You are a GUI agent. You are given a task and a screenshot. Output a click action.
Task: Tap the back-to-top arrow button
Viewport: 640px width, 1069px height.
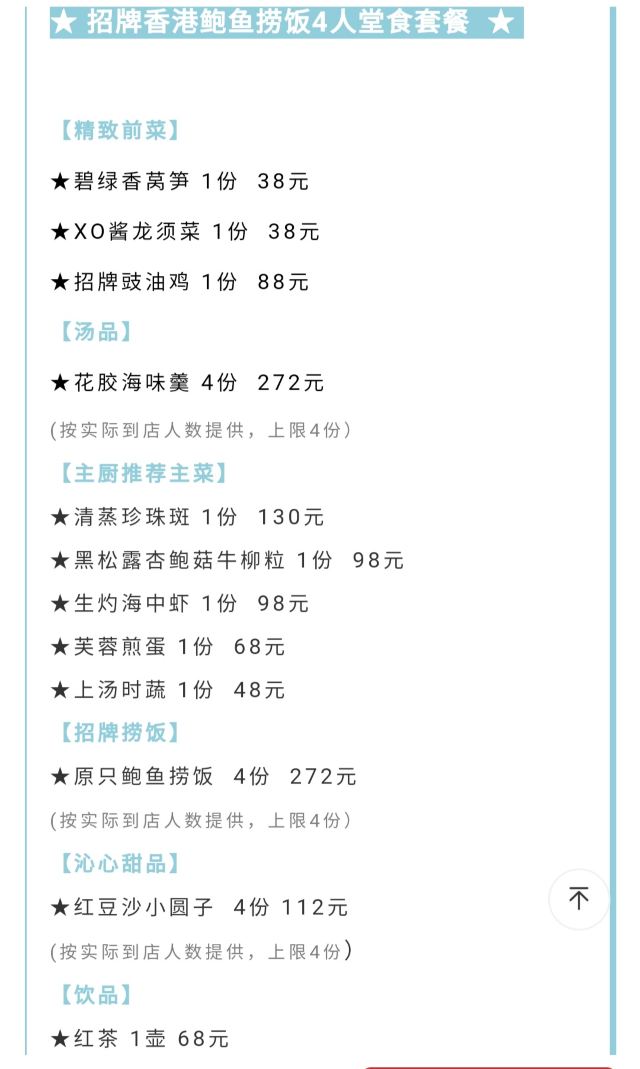point(579,898)
